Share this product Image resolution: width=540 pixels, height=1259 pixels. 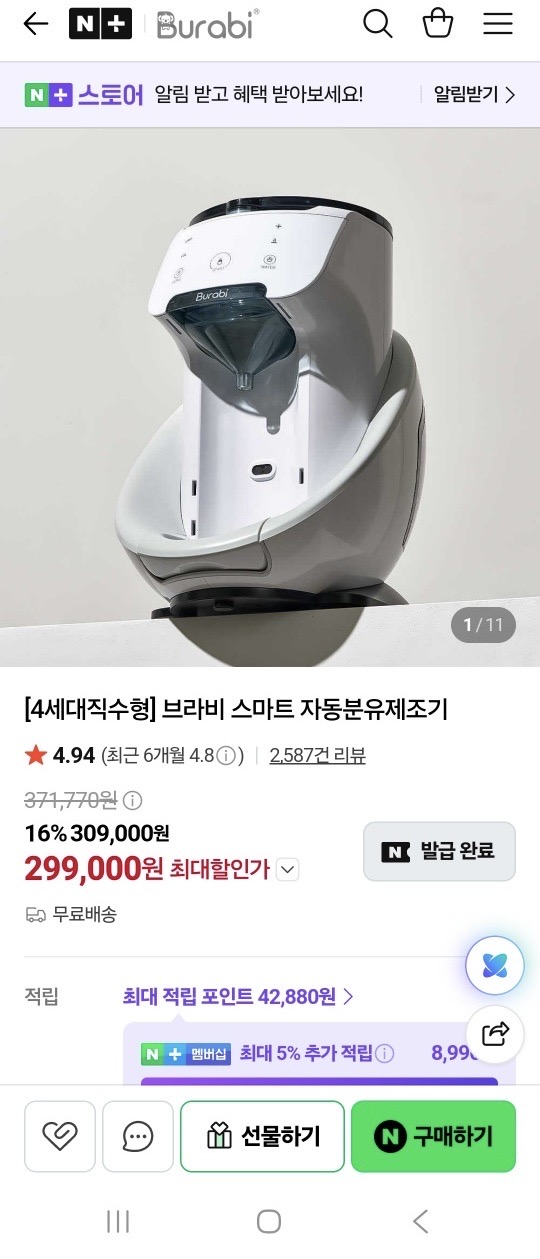[x=496, y=1033]
